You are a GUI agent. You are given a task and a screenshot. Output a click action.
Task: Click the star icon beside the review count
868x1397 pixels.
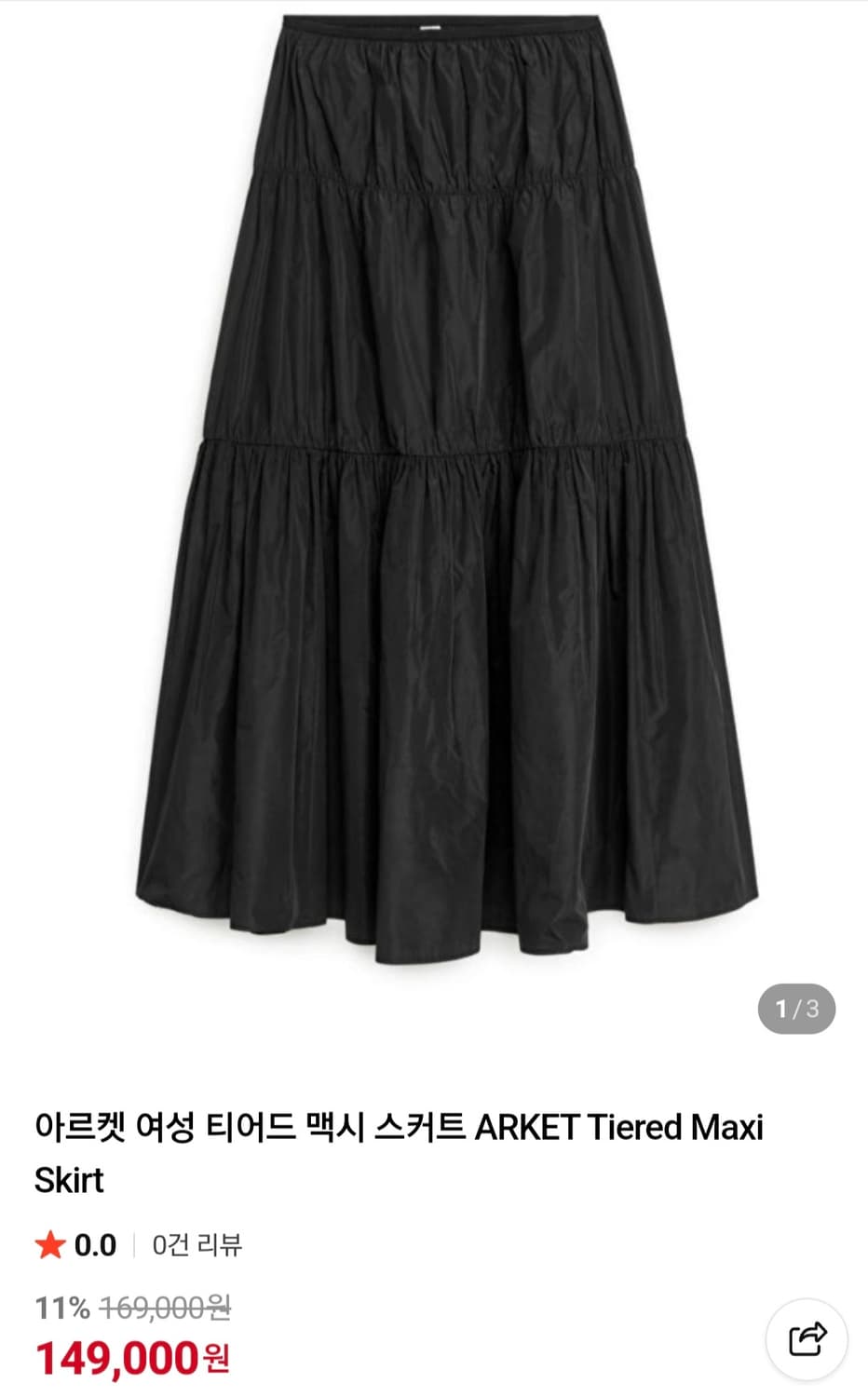[x=51, y=1245]
